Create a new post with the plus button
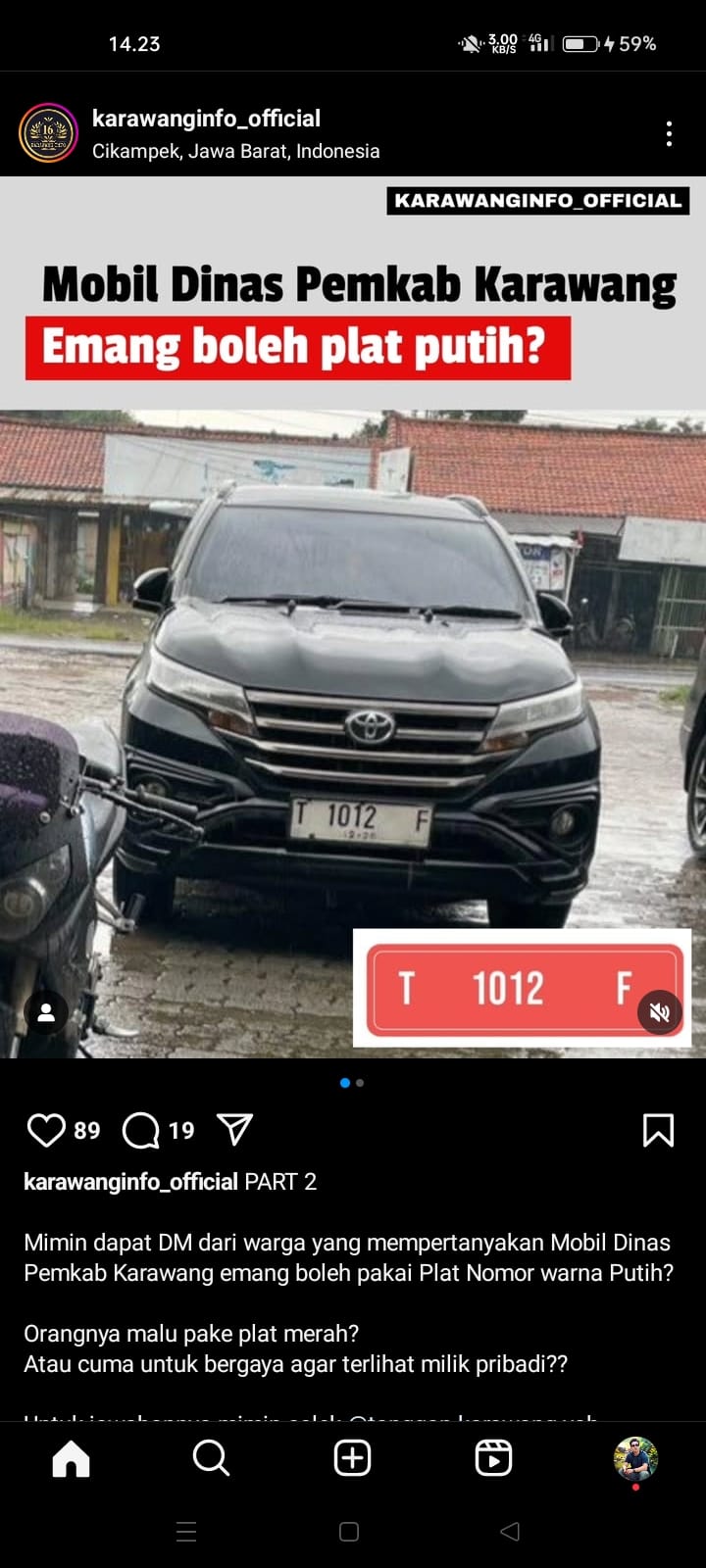The height and width of the screenshot is (1568, 706). pos(352,1458)
